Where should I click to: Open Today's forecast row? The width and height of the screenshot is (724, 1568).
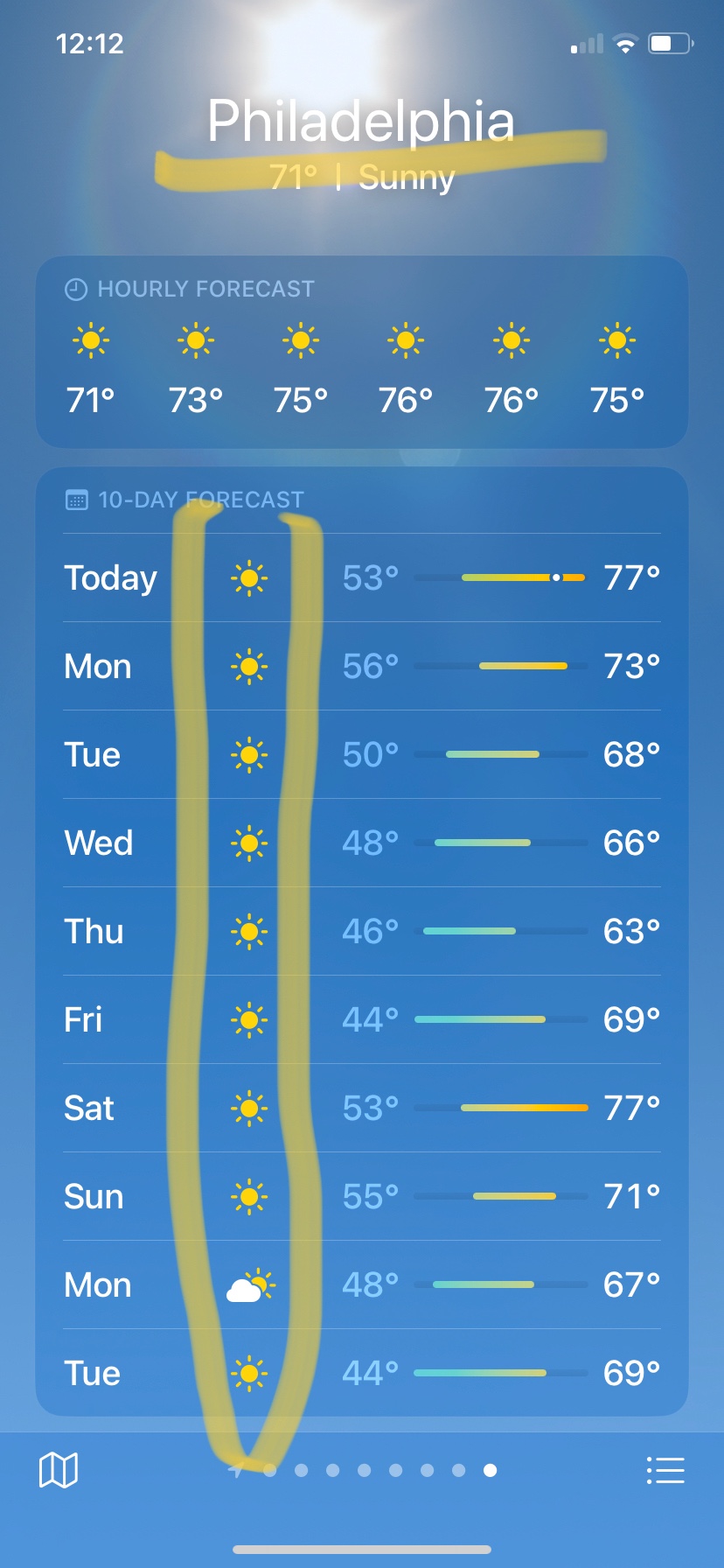pyautogui.click(x=362, y=577)
